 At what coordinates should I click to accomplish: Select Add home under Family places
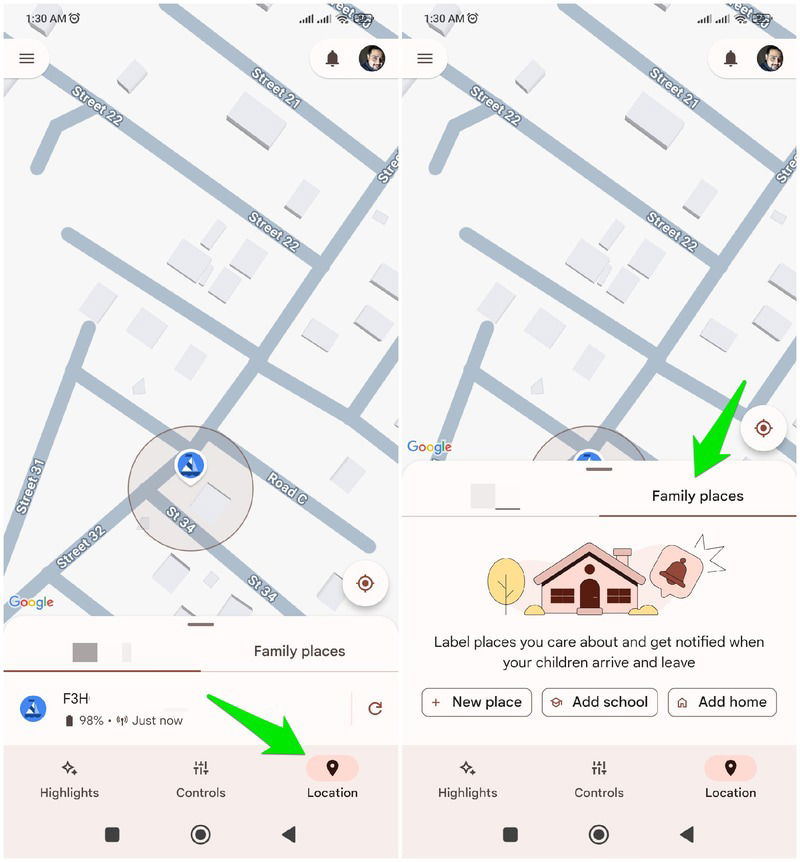(x=722, y=702)
